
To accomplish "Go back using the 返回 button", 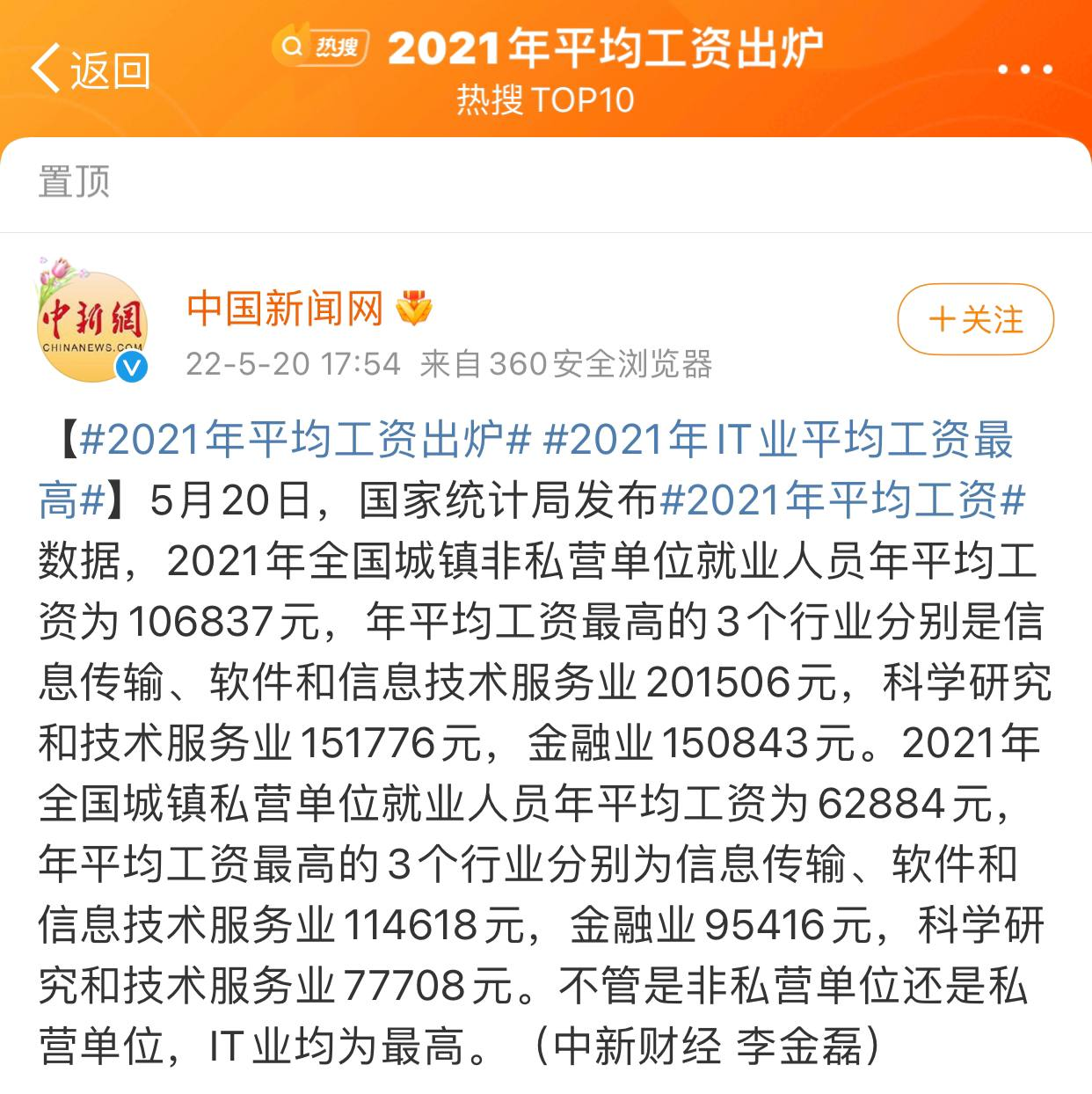I will pyautogui.click(x=91, y=69).
